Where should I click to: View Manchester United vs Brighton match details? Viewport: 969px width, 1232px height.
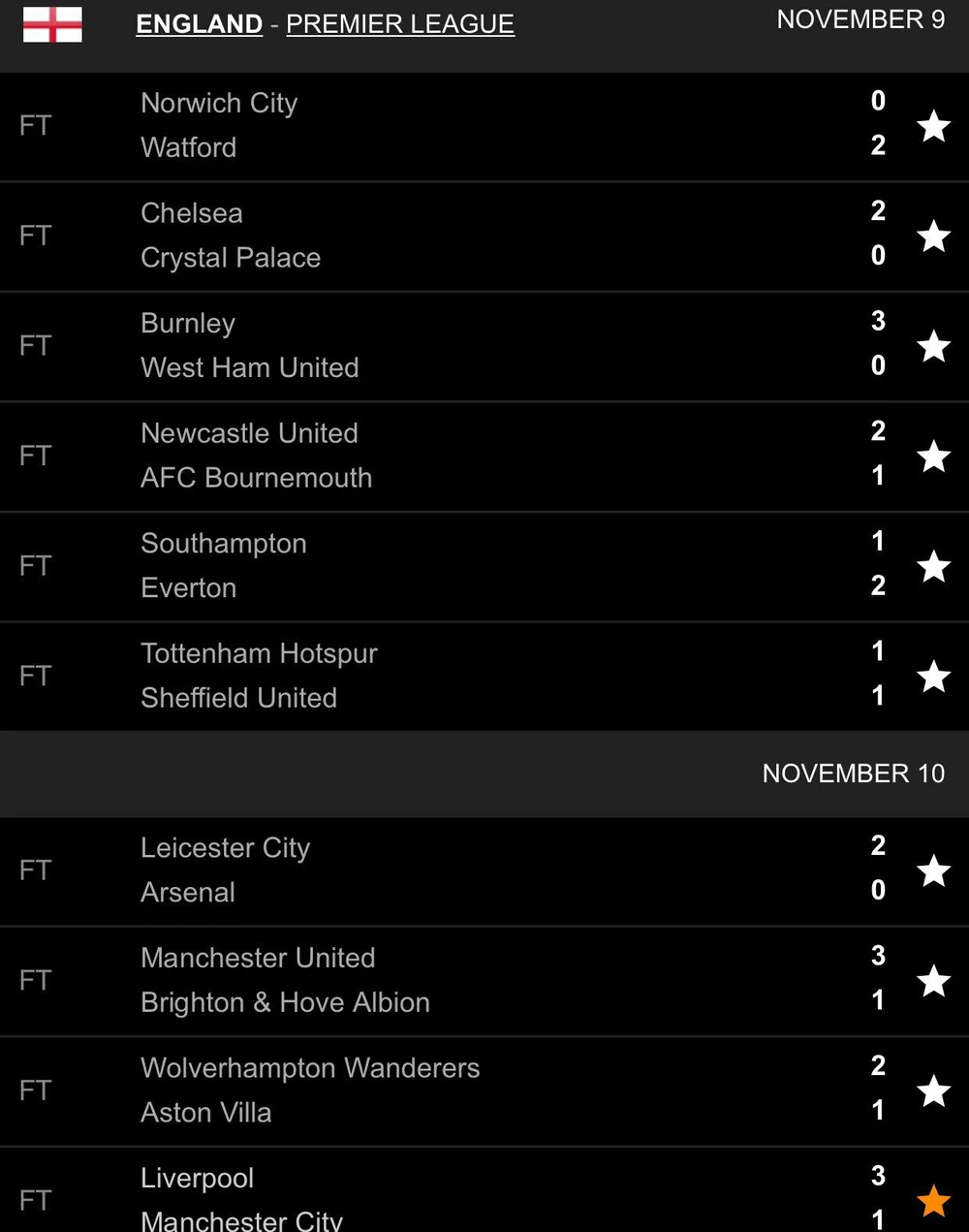point(436,981)
